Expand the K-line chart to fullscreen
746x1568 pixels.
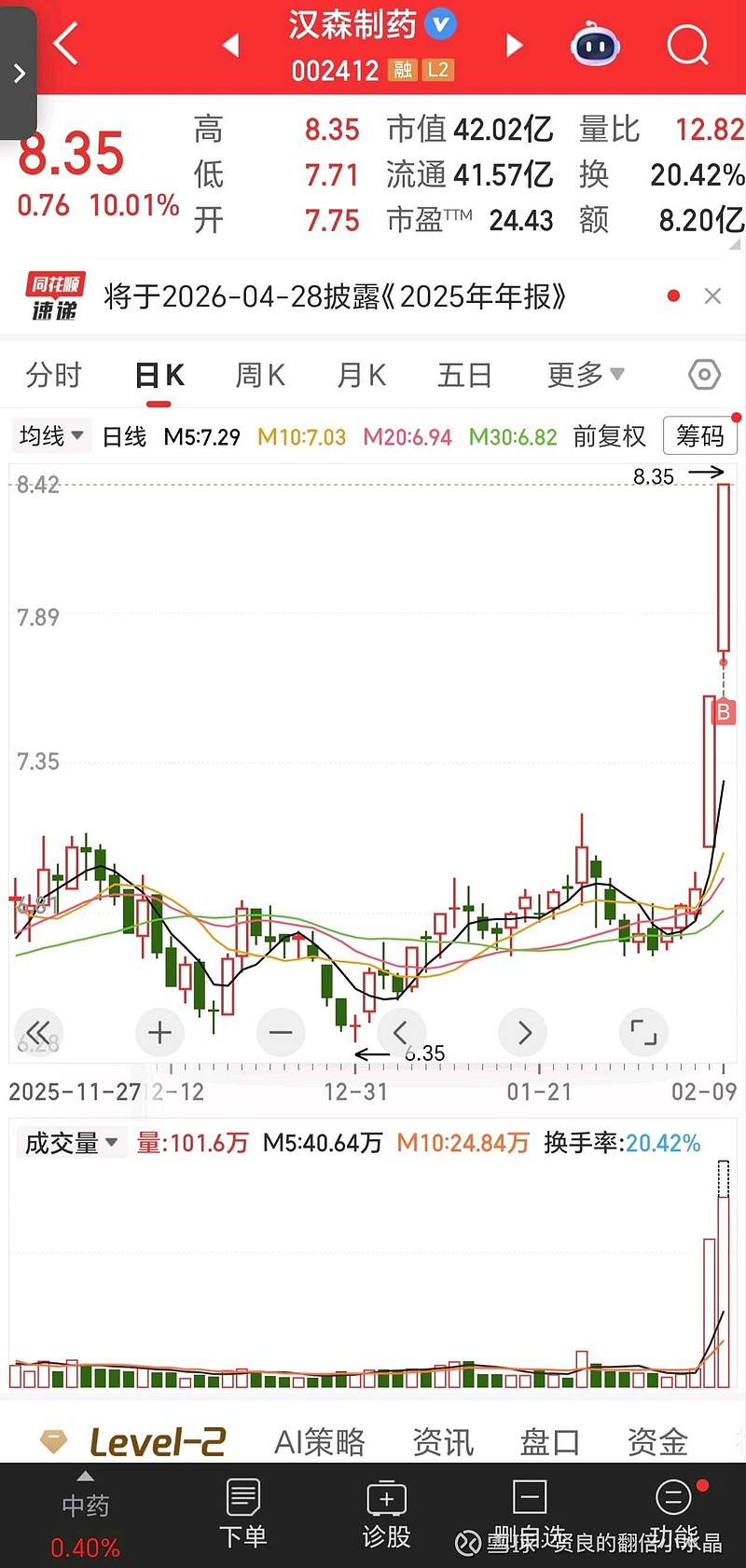(x=643, y=1032)
